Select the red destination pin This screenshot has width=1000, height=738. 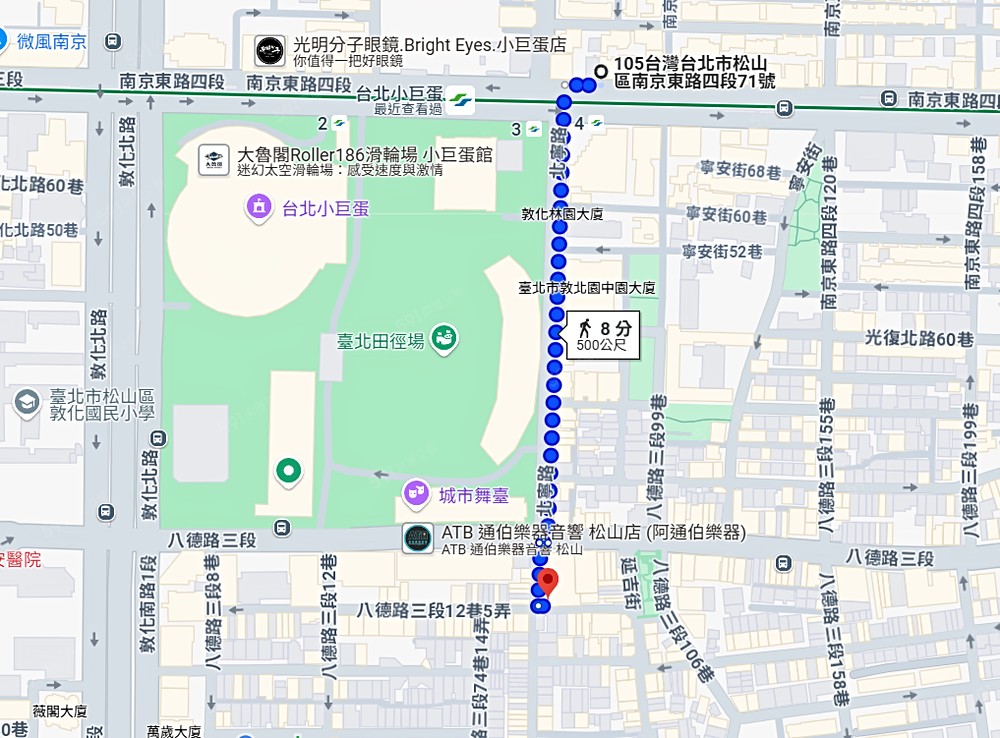(x=546, y=582)
